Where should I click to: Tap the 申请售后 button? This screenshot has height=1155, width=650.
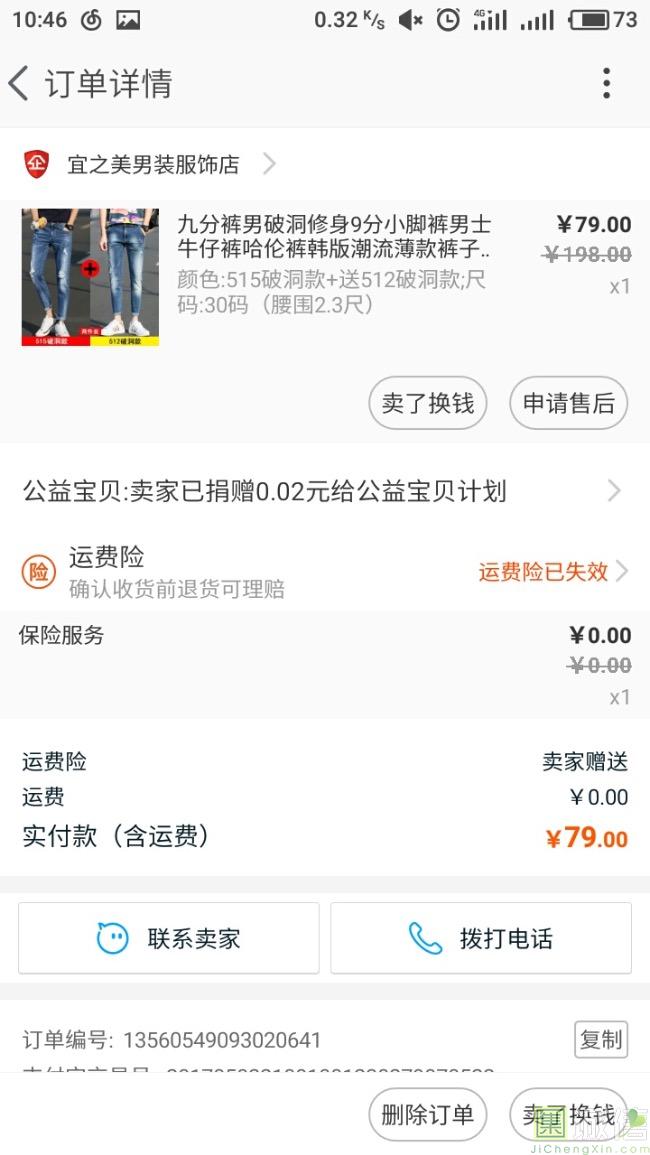click(568, 404)
